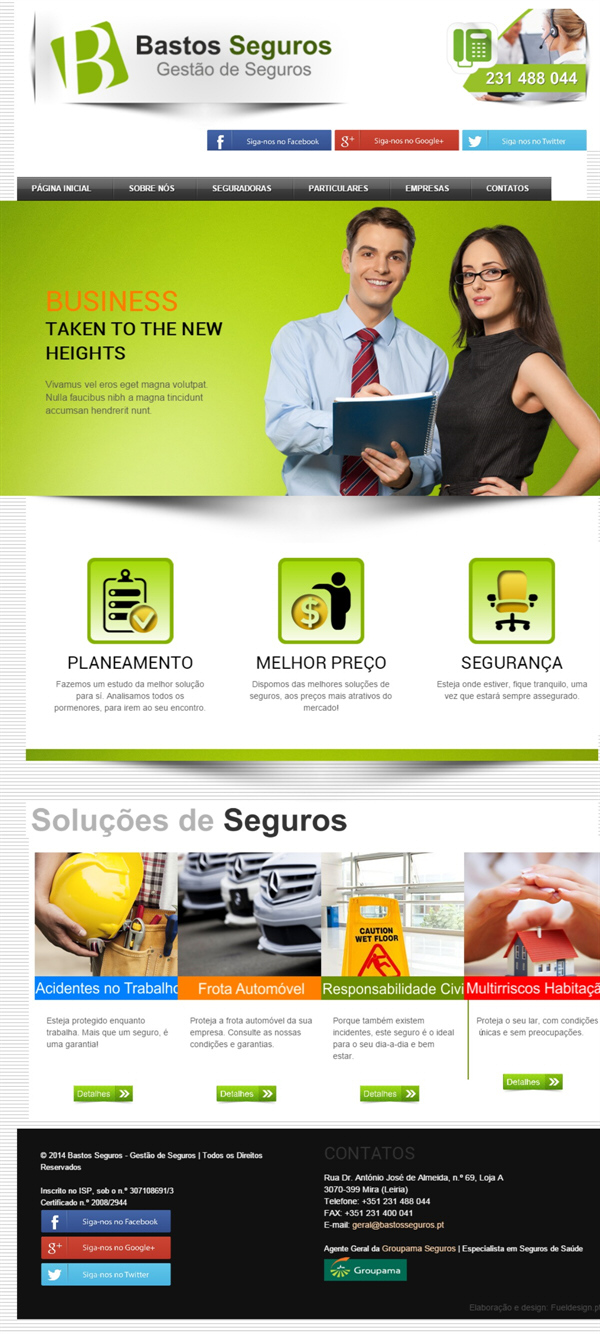The image size is (600, 1334).
Task: Open the Página Inicial menu item
Action: click(x=61, y=188)
